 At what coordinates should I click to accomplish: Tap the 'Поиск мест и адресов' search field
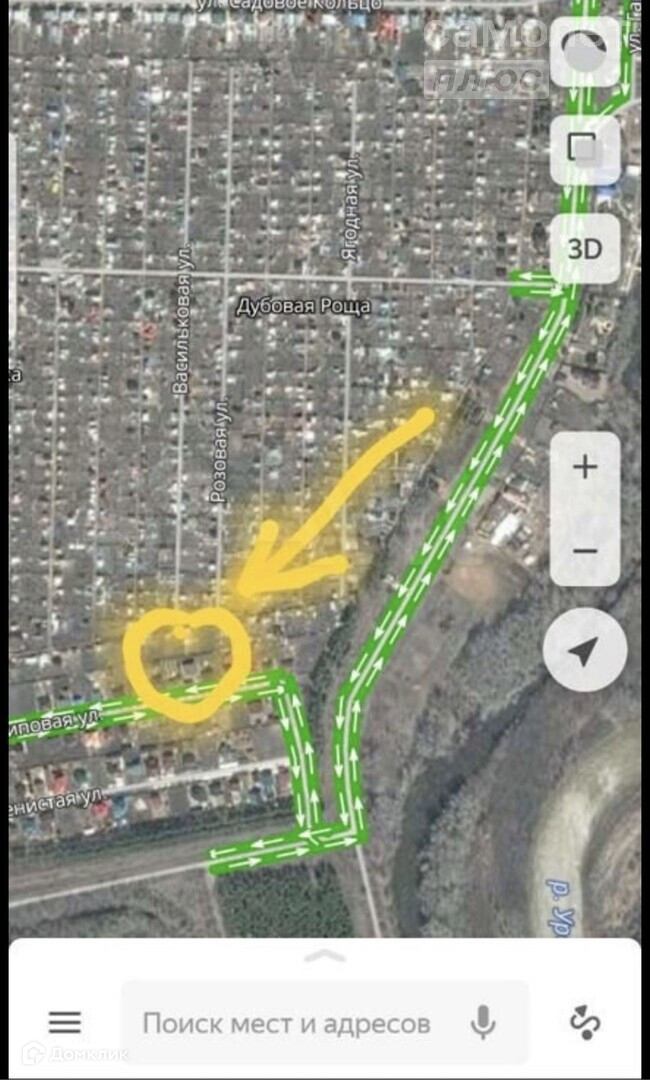click(286, 1023)
